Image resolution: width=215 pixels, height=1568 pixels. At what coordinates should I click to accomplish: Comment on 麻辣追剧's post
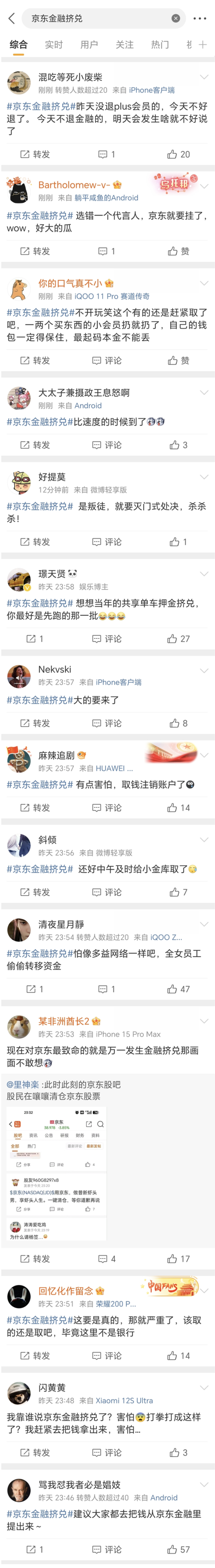click(107, 808)
